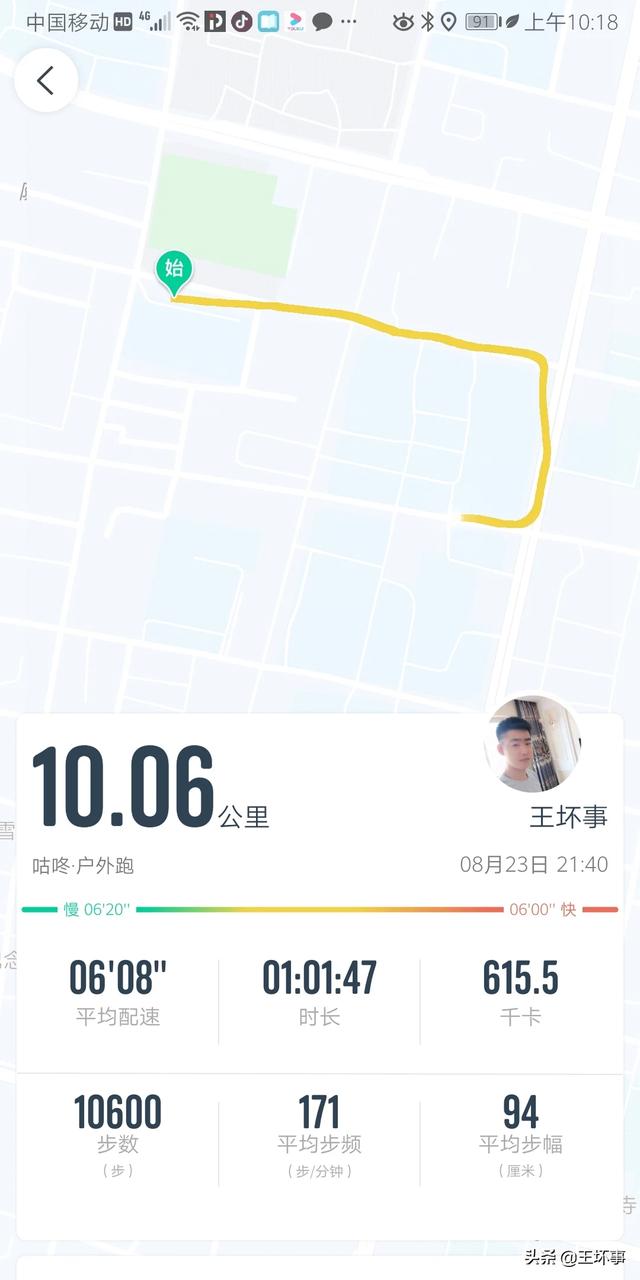The width and height of the screenshot is (640, 1280).
Task: Open 王坏事's profile avatar
Action: [533, 744]
